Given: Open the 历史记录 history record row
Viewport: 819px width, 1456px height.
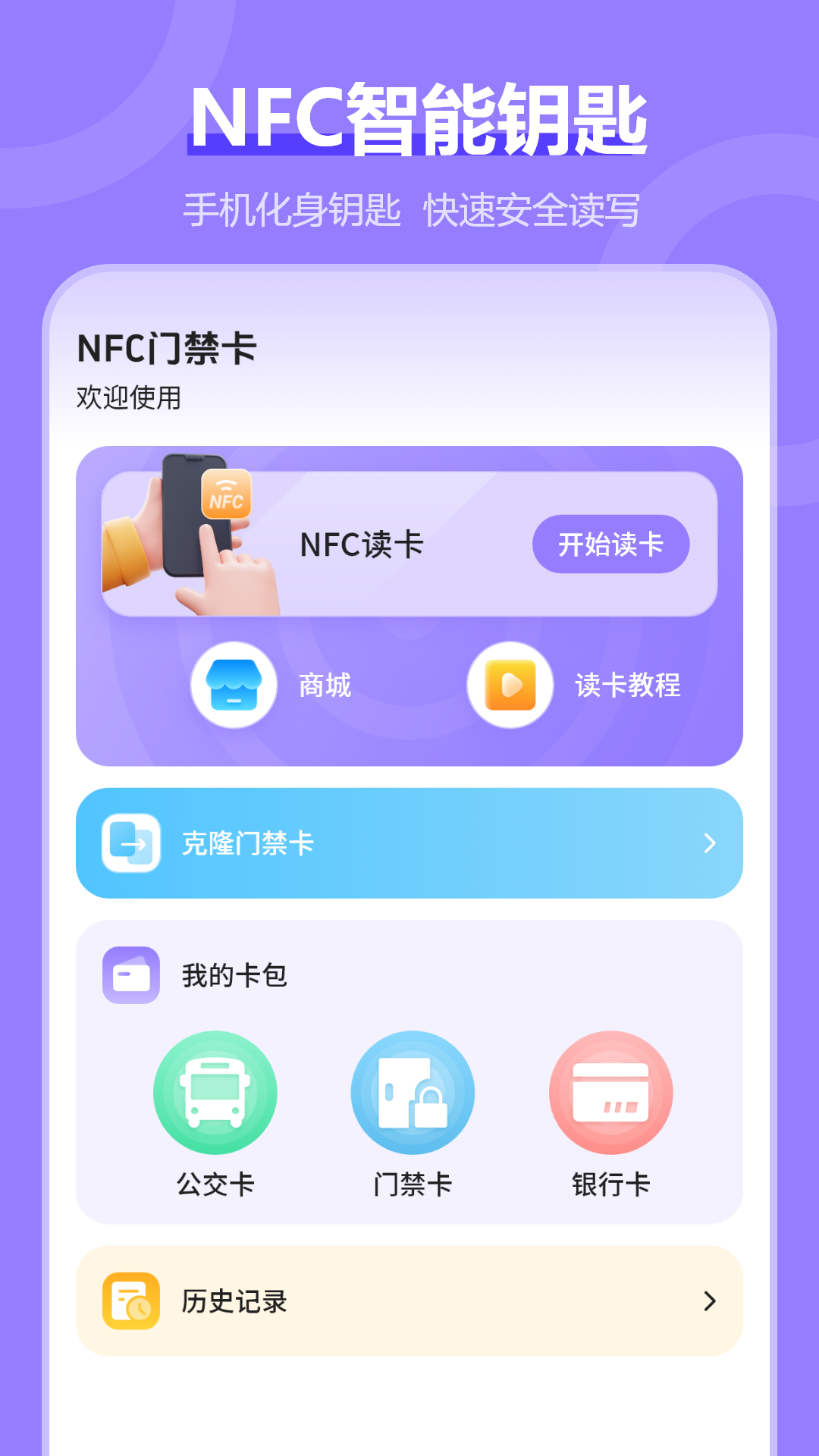Looking at the screenshot, I should 409,1301.
